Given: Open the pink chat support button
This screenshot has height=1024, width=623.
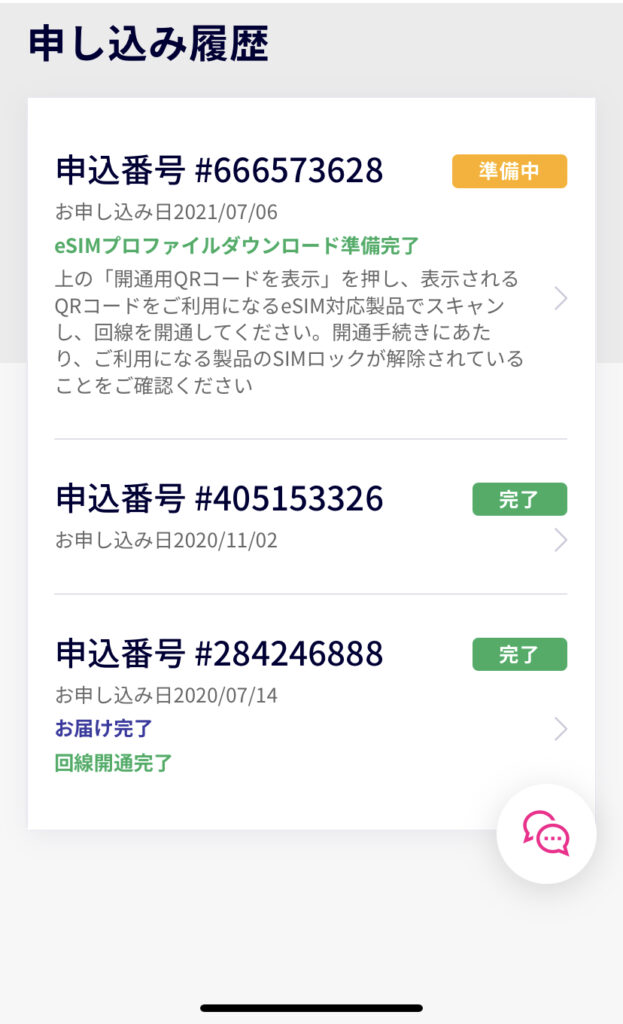Looking at the screenshot, I should [x=546, y=834].
